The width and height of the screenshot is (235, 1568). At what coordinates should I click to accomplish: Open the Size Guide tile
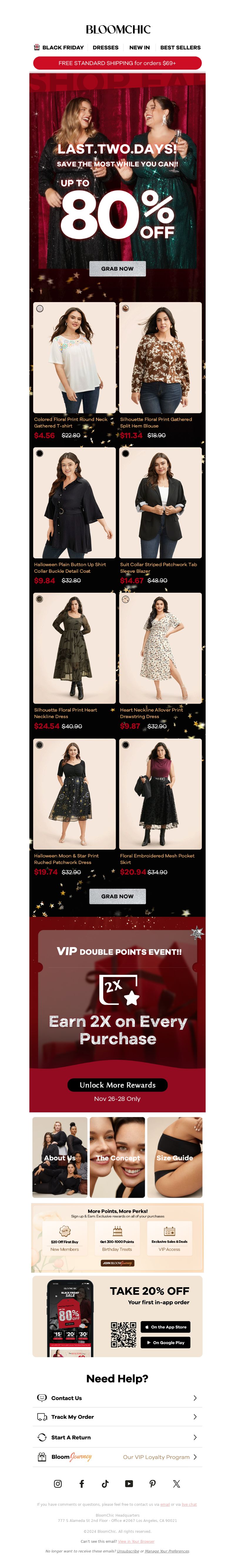click(x=175, y=1158)
